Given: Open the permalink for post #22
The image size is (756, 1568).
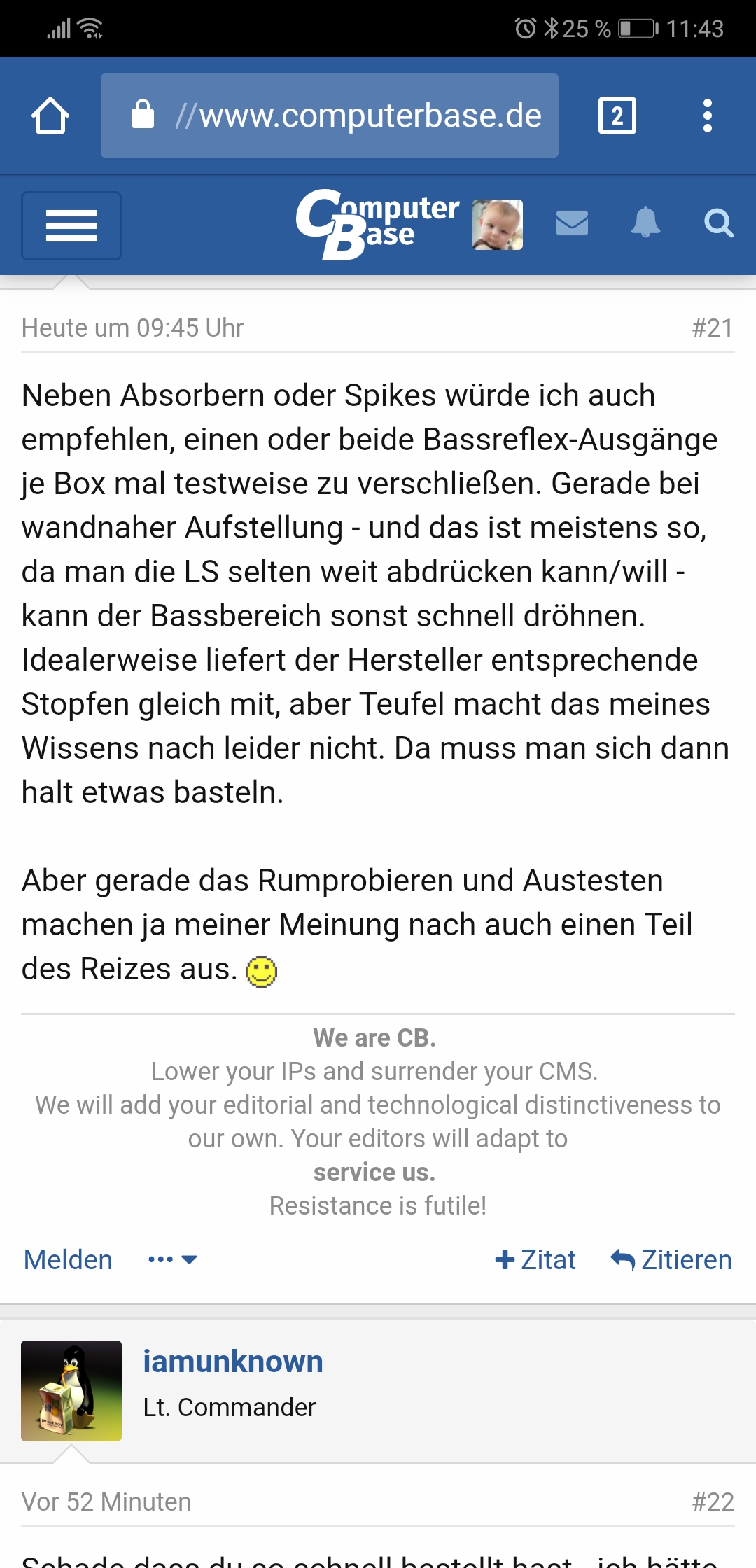Looking at the screenshot, I should [x=712, y=1501].
